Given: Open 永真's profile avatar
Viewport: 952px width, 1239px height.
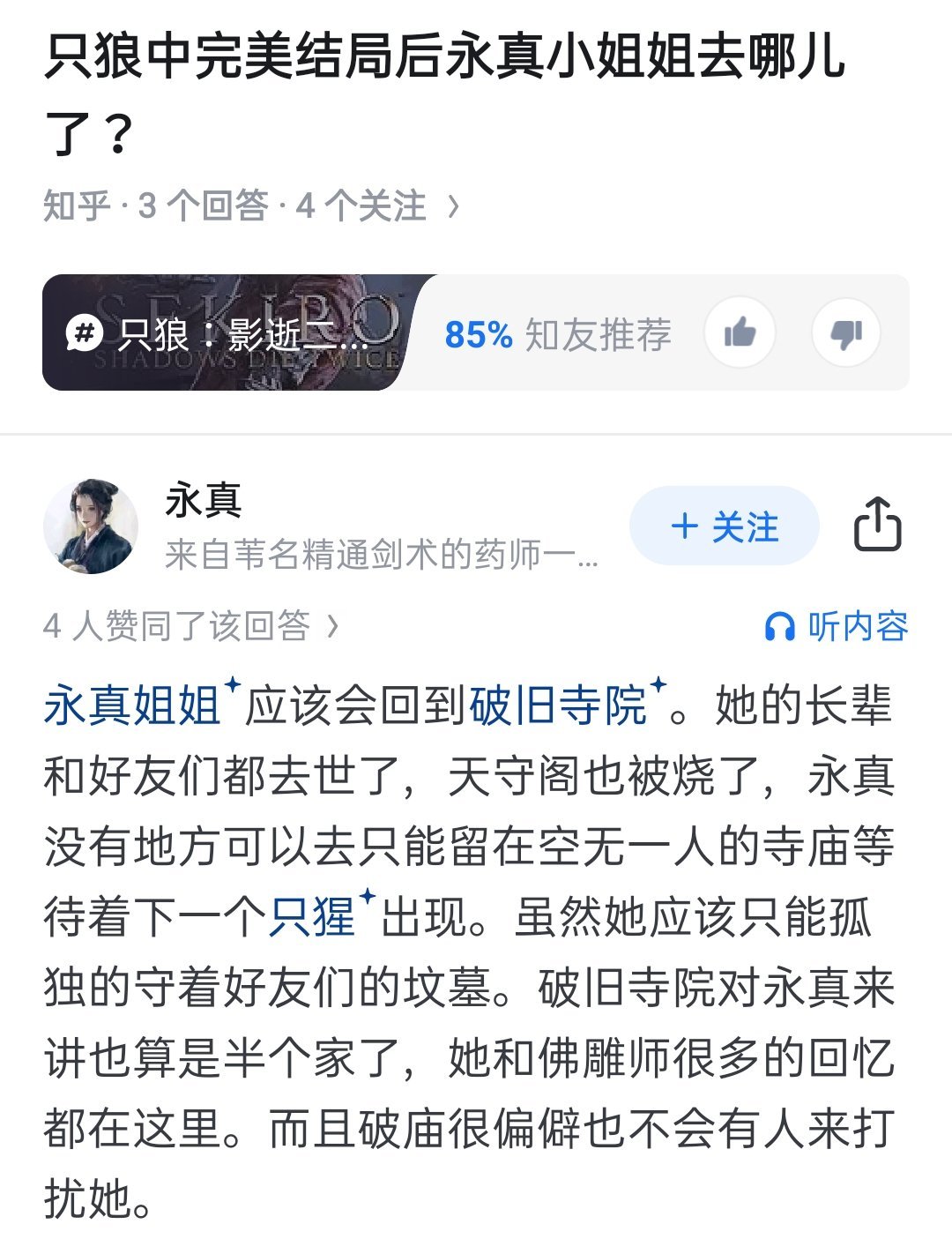Looking at the screenshot, I should tap(91, 526).
